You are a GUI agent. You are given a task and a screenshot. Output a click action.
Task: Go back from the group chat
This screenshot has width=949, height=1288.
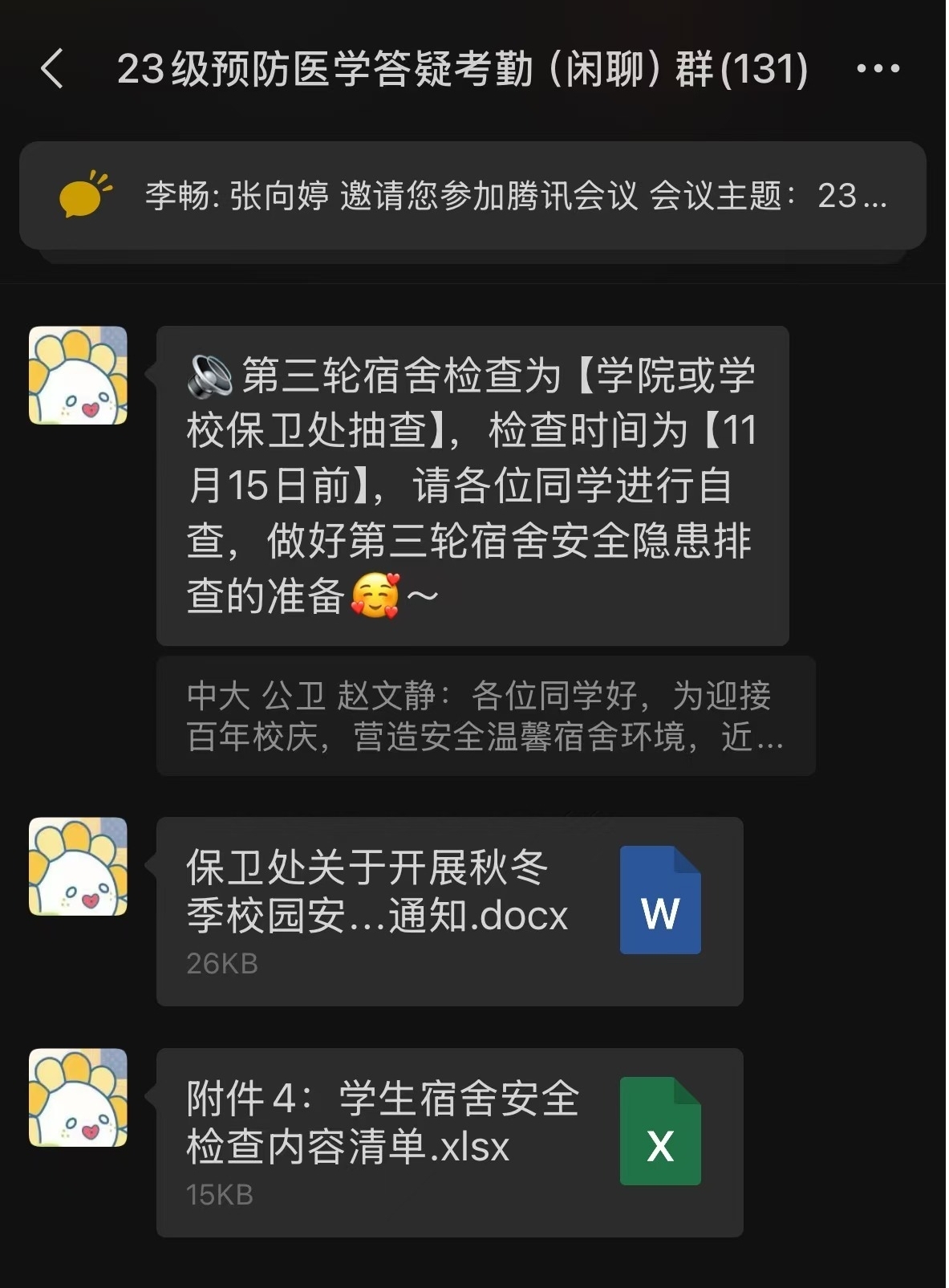pos(53,68)
